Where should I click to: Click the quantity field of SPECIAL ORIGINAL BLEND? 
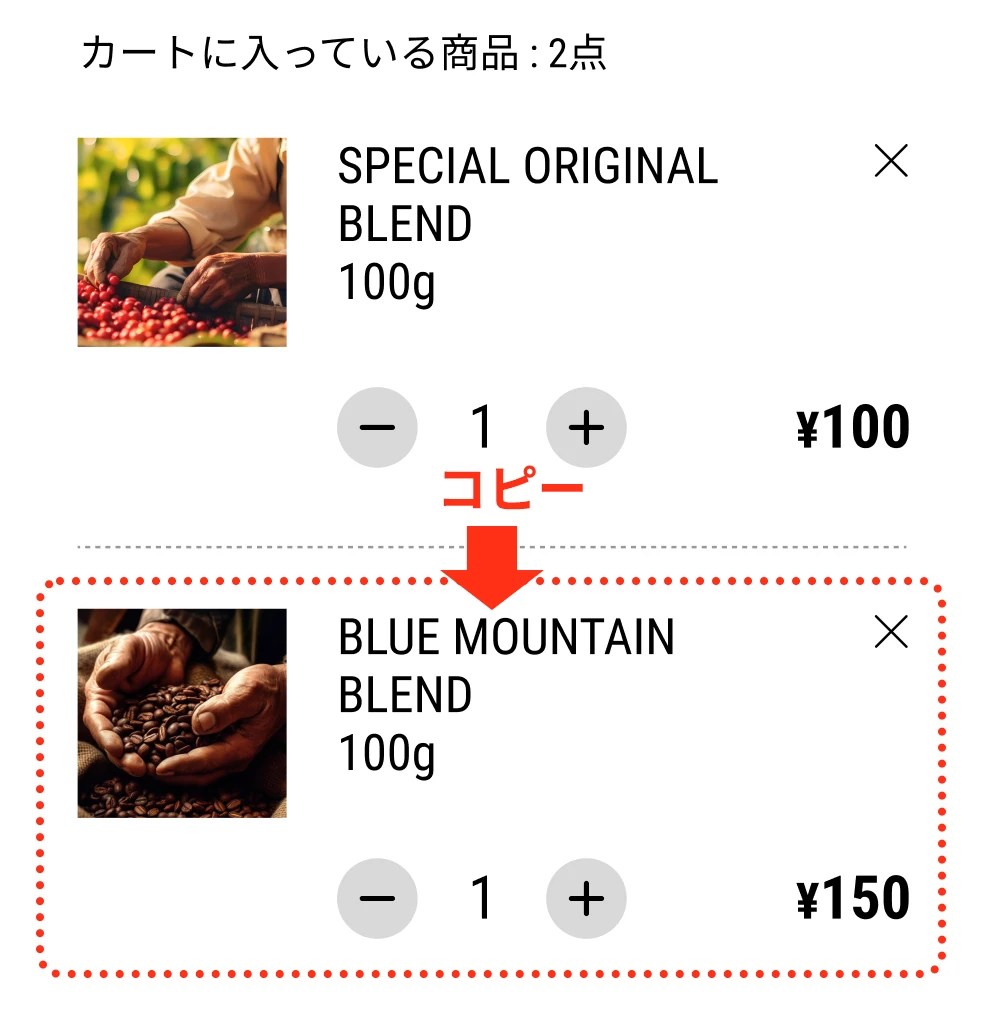tap(482, 427)
